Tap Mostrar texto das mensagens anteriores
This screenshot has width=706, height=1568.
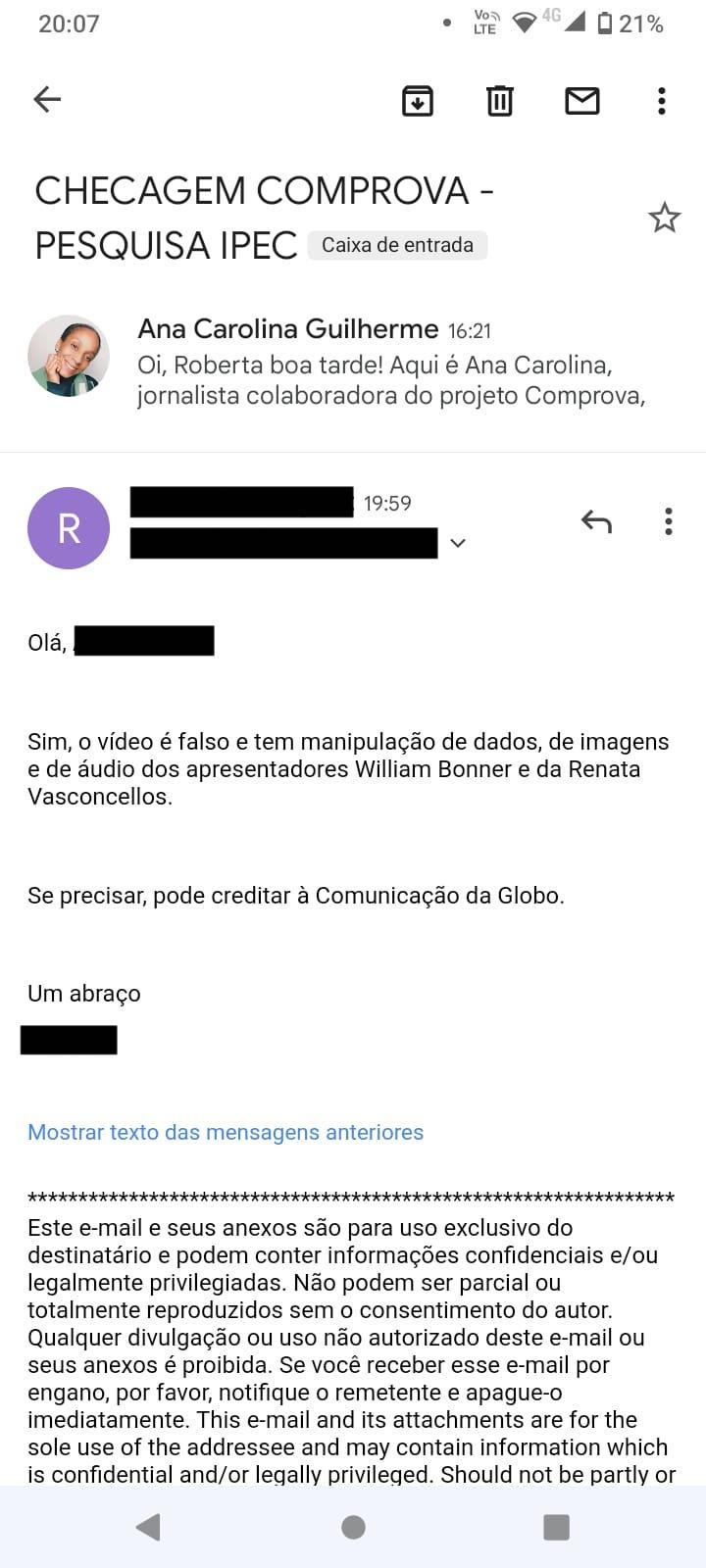point(226,1132)
